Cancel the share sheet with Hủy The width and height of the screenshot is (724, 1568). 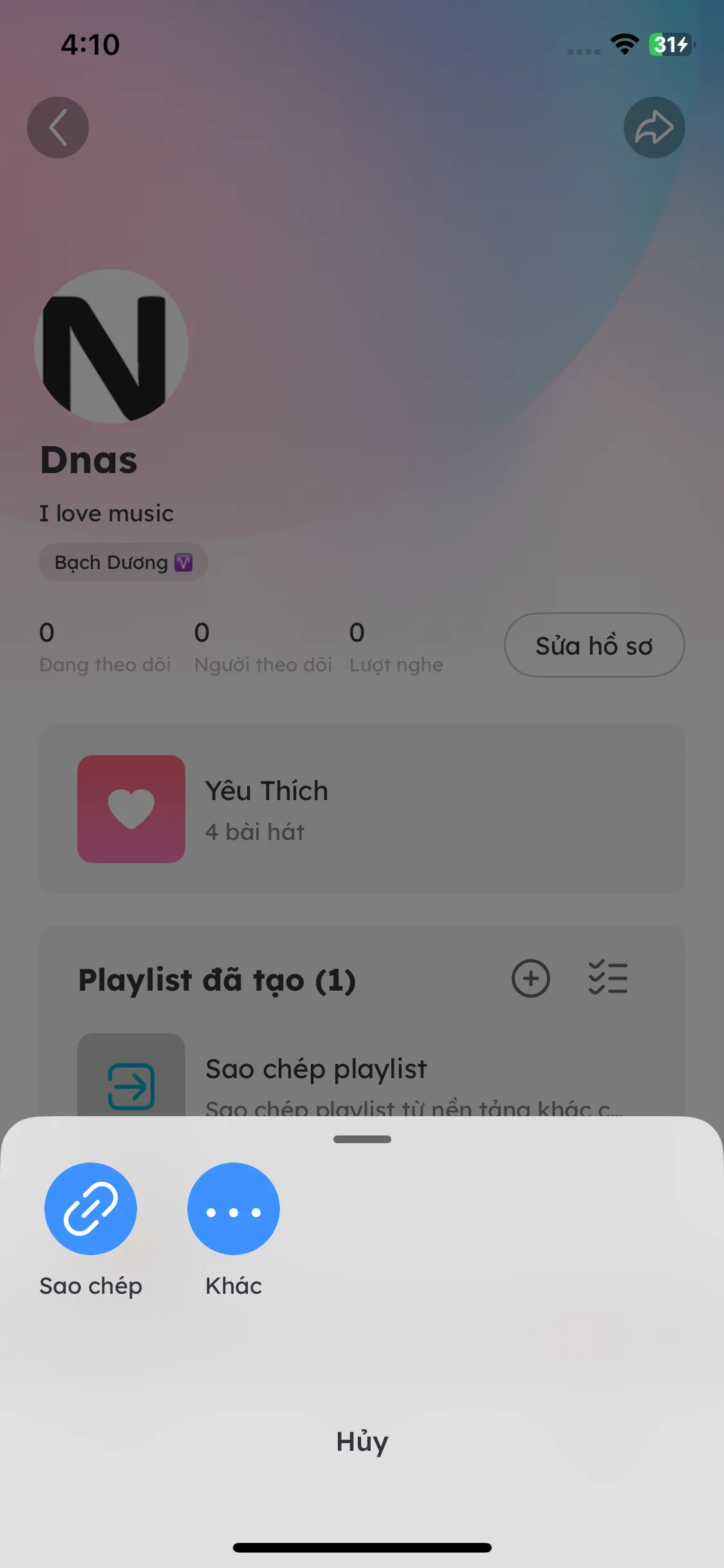(362, 1441)
